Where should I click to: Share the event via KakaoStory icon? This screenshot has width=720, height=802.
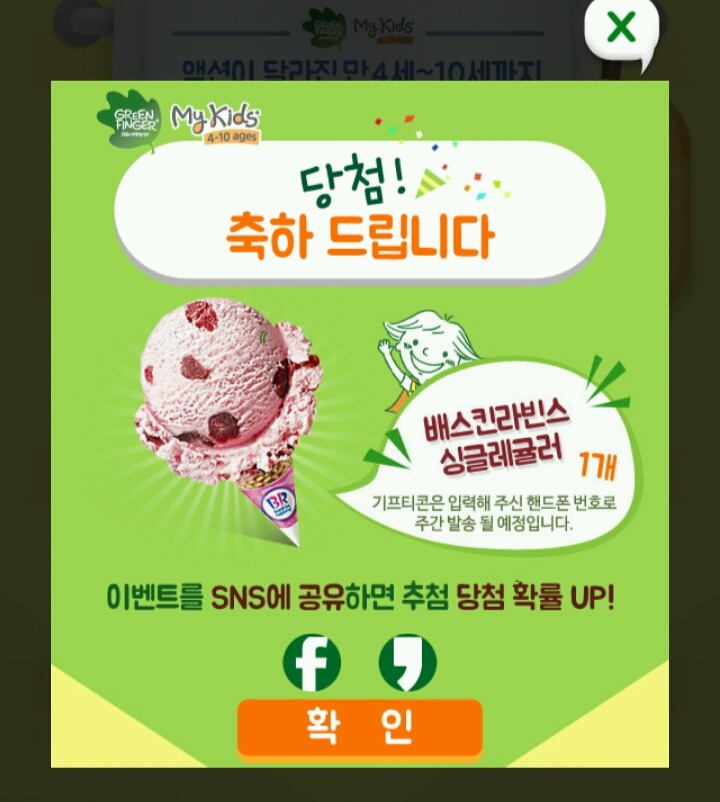click(x=408, y=662)
